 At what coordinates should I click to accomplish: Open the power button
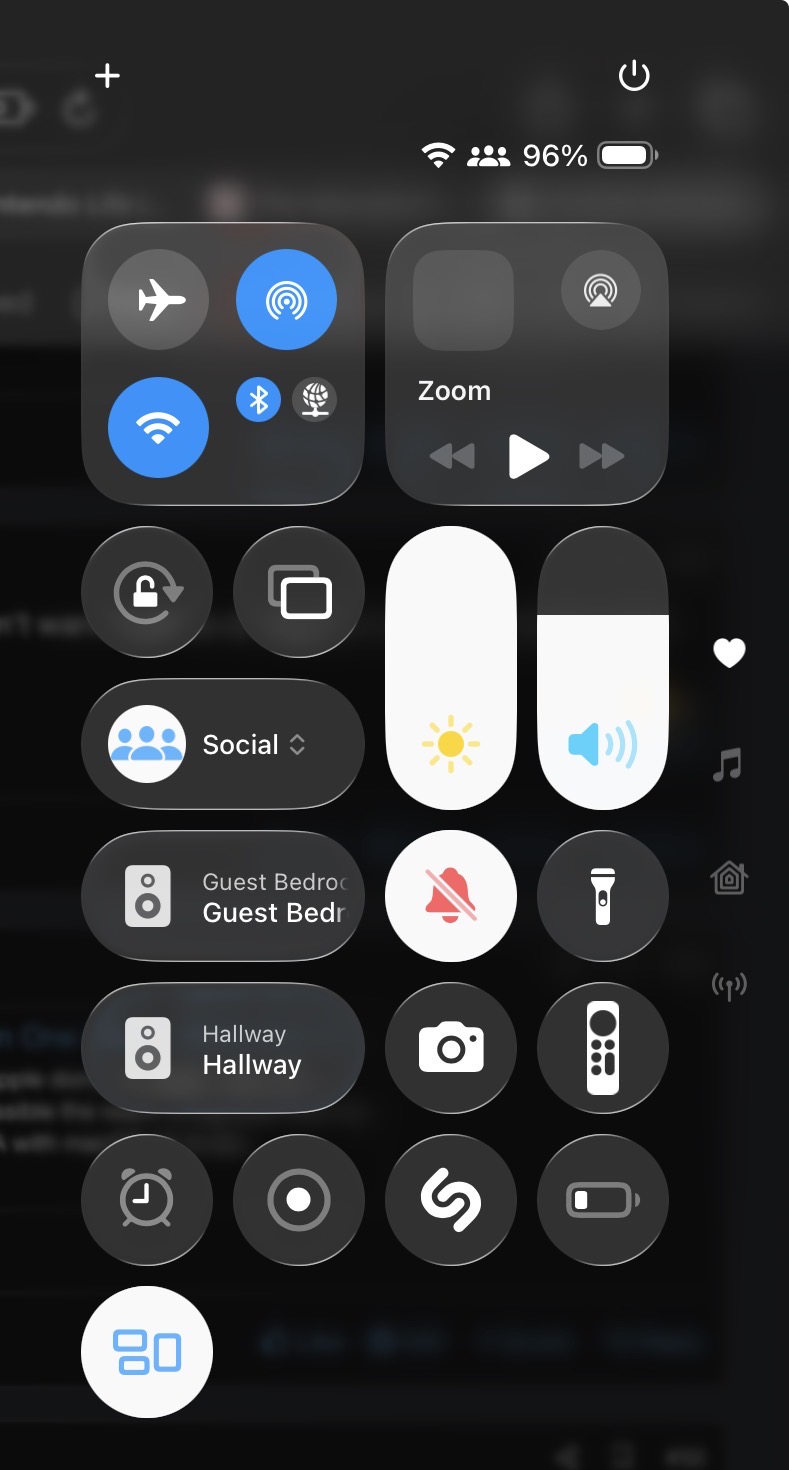(634, 76)
